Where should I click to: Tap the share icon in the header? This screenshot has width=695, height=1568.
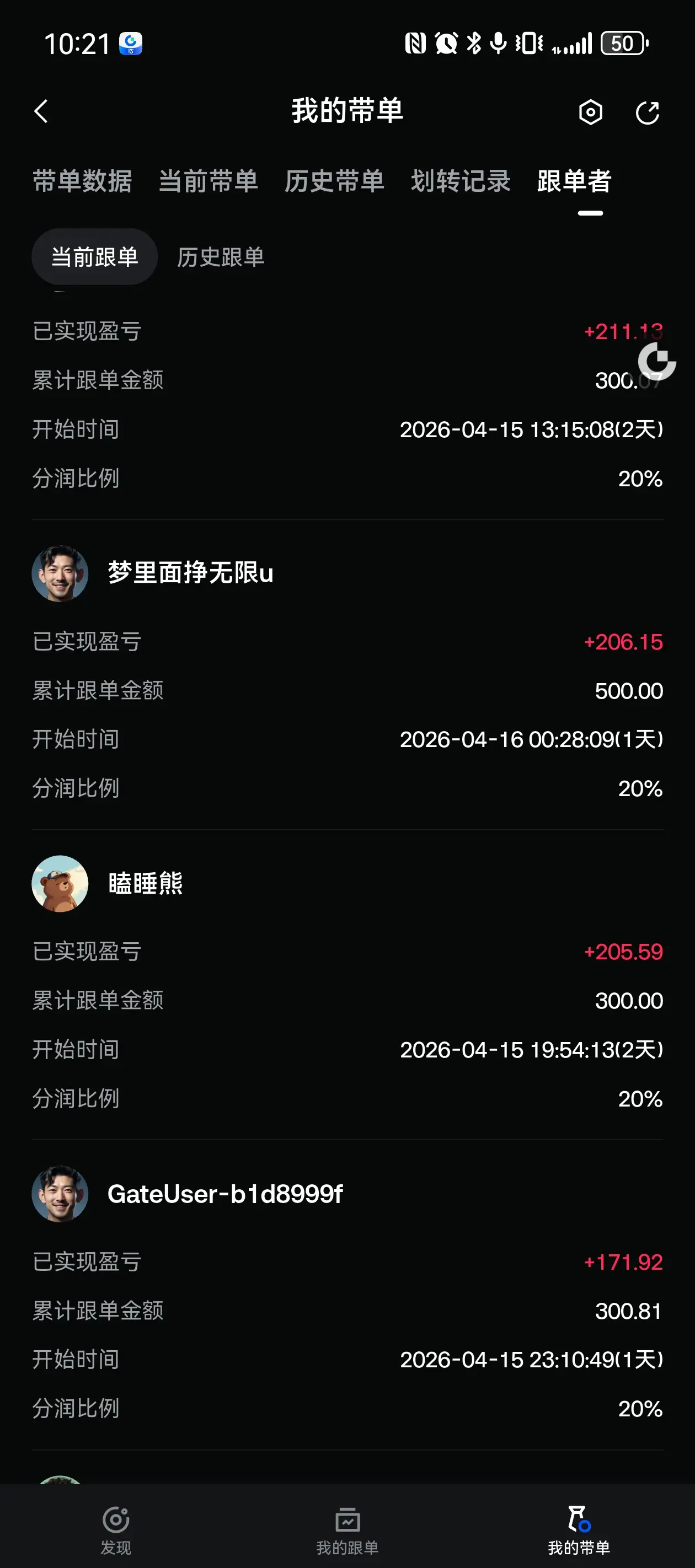click(x=647, y=112)
